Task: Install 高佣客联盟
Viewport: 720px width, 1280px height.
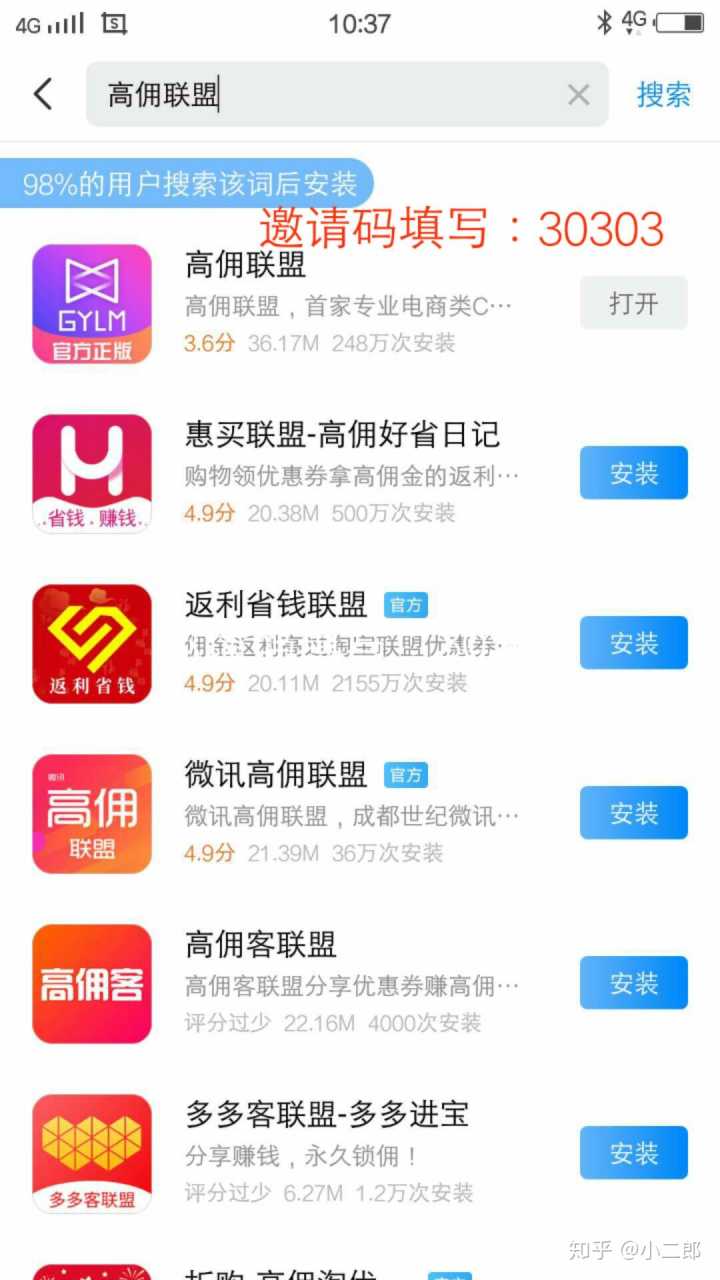Action: pos(633,983)
